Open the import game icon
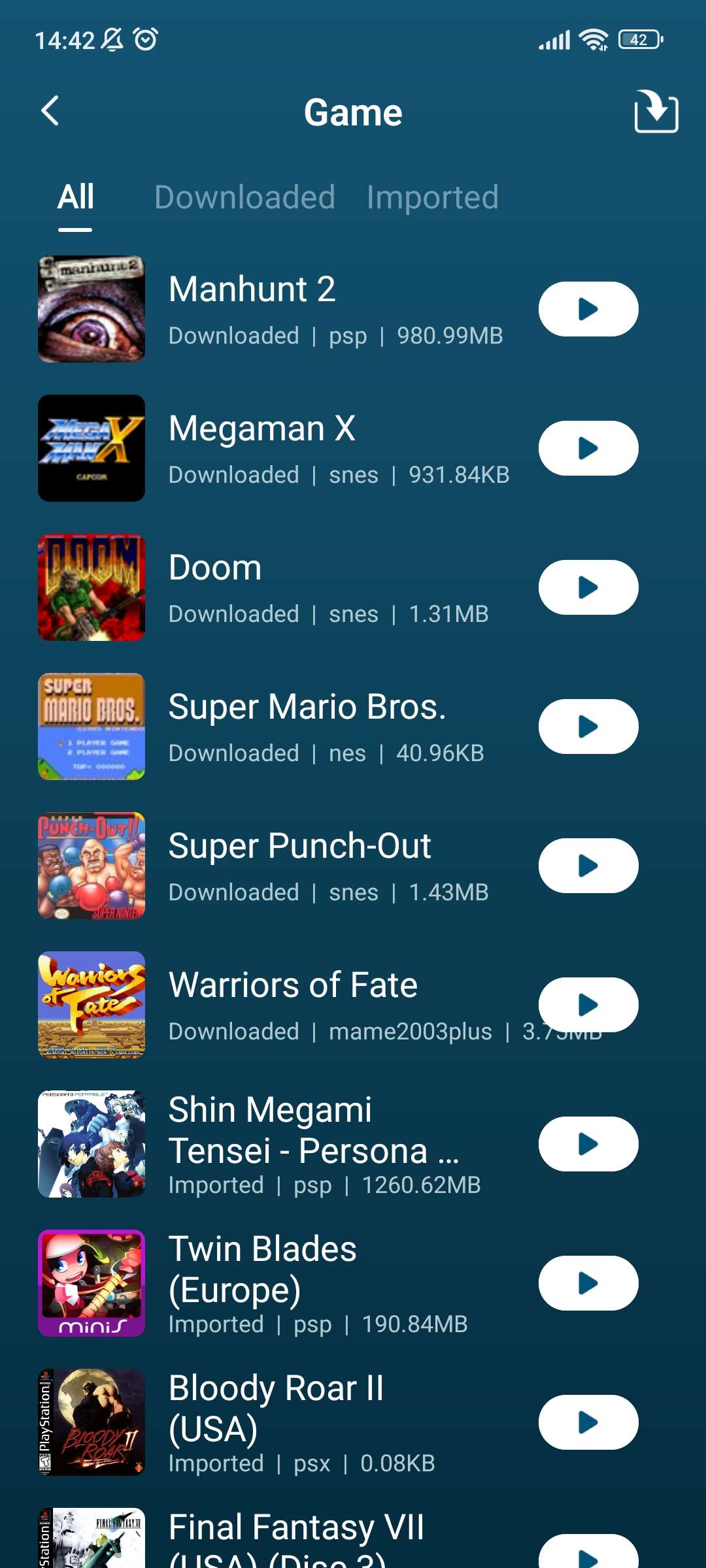 656,112
